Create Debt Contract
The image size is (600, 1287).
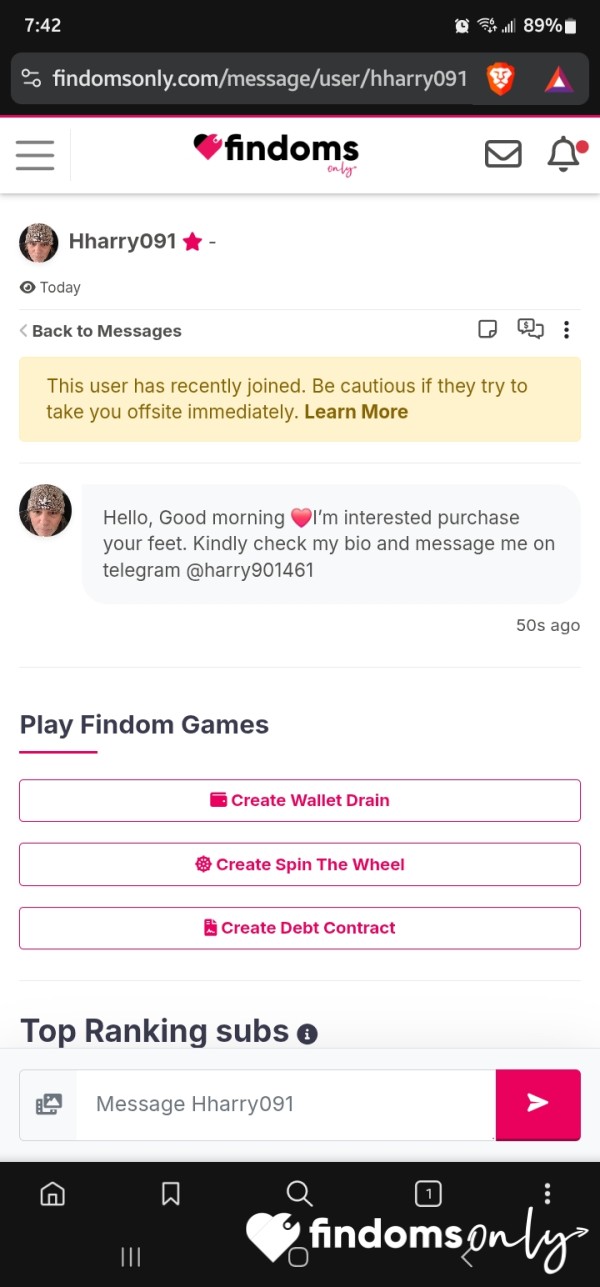(x=300, y=928)
